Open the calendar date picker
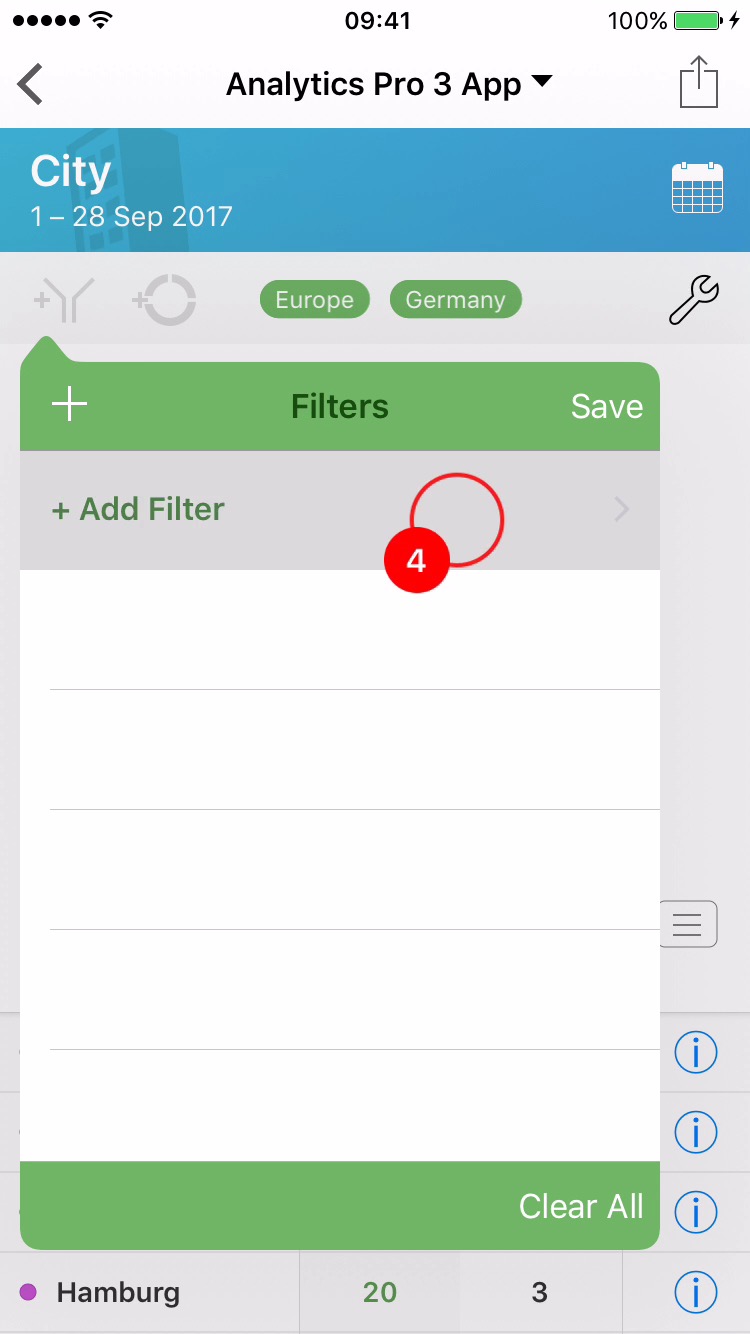This screenshot has width=750, height=1334. [x=697, y=188]
